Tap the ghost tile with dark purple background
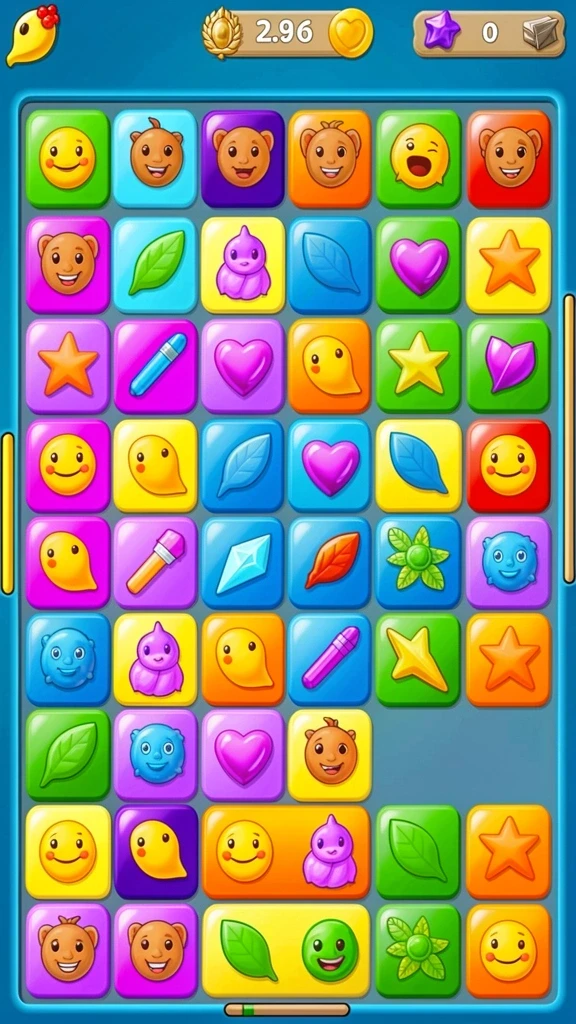The height and width of the screenshot is (1024, 576). pos(156,852)
